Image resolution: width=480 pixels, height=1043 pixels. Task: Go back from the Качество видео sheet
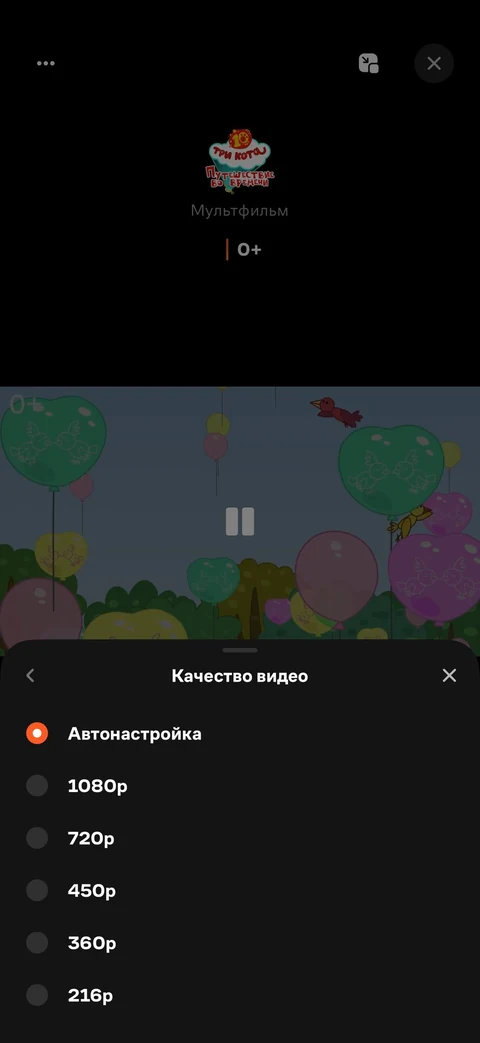click(x=30, y=676)
